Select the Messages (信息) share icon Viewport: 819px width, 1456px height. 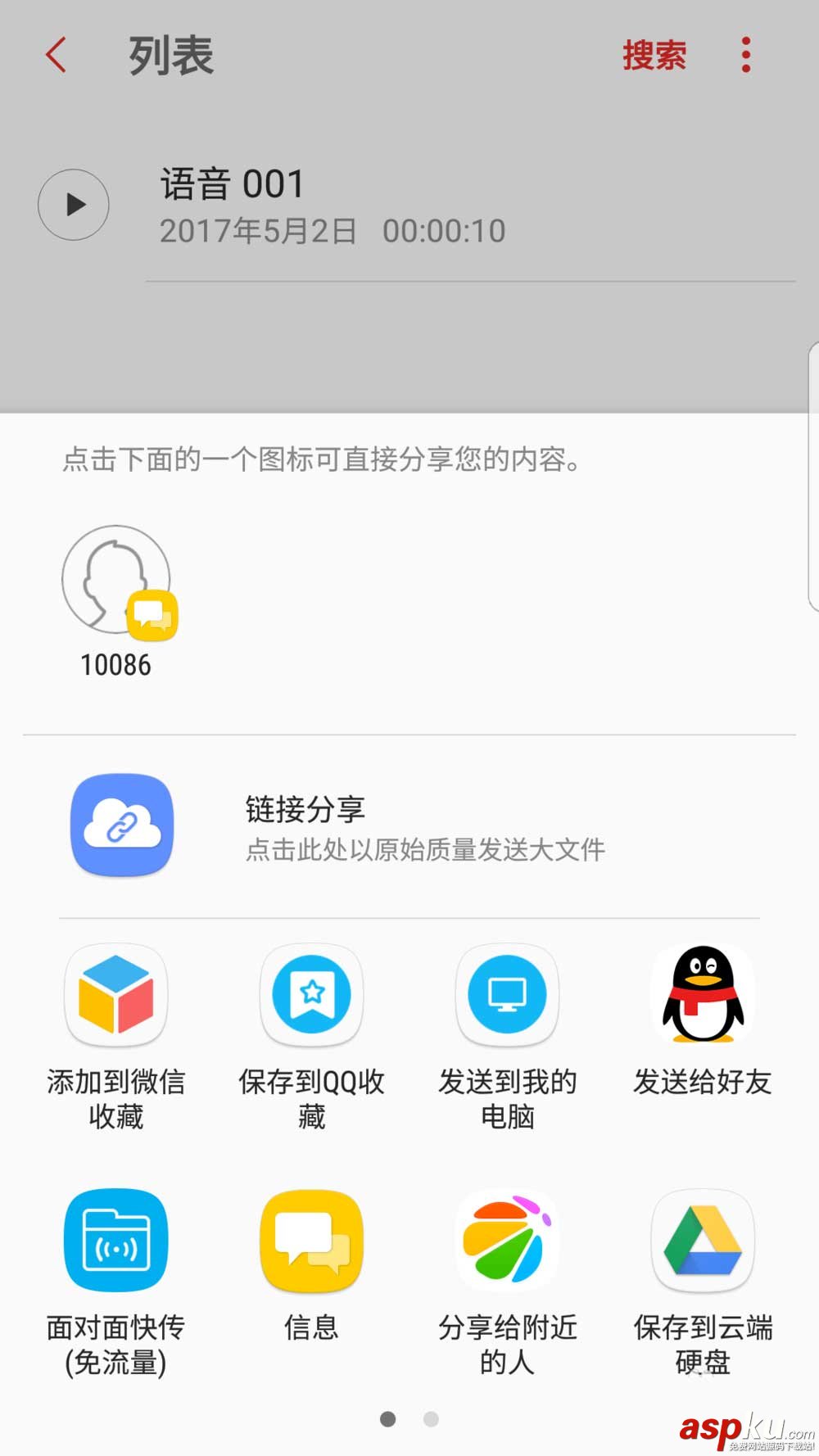311,1241
